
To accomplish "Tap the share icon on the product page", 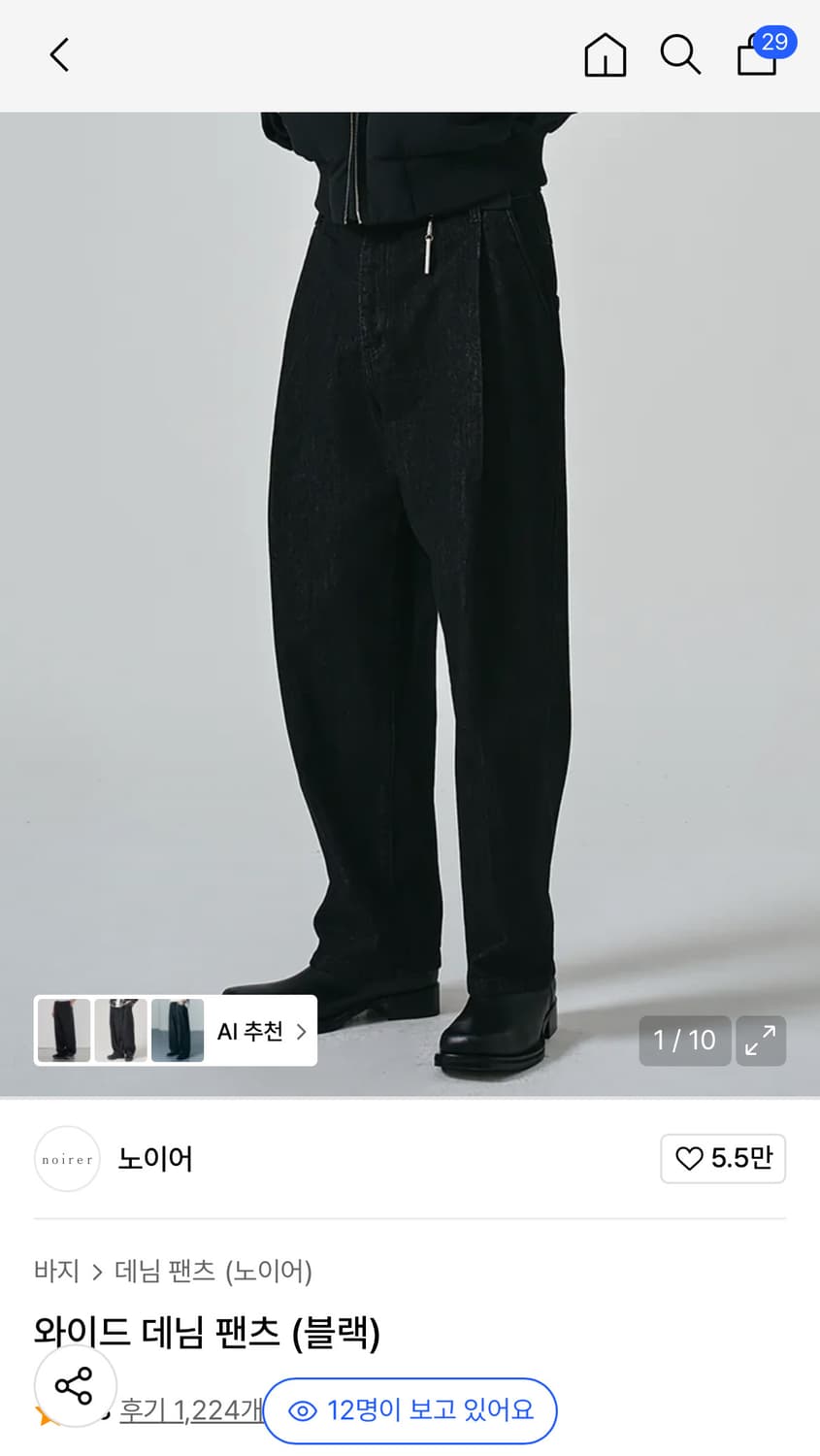I will (x=75, y=1386).
